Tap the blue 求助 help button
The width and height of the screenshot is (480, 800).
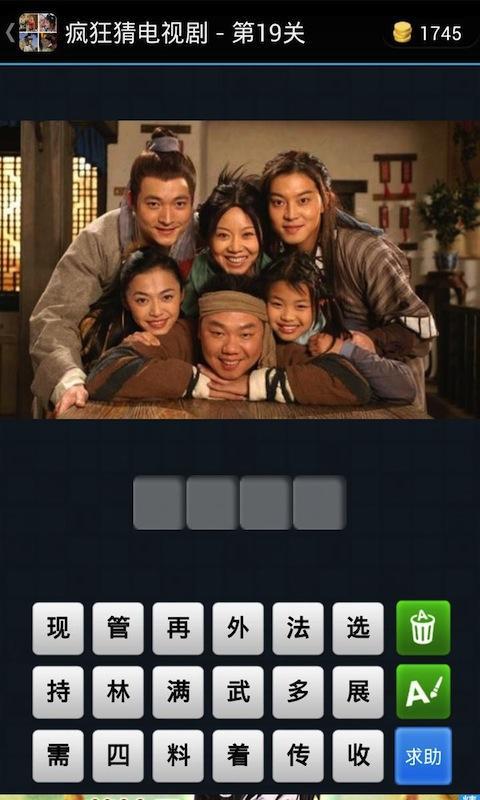click(423, 756)
